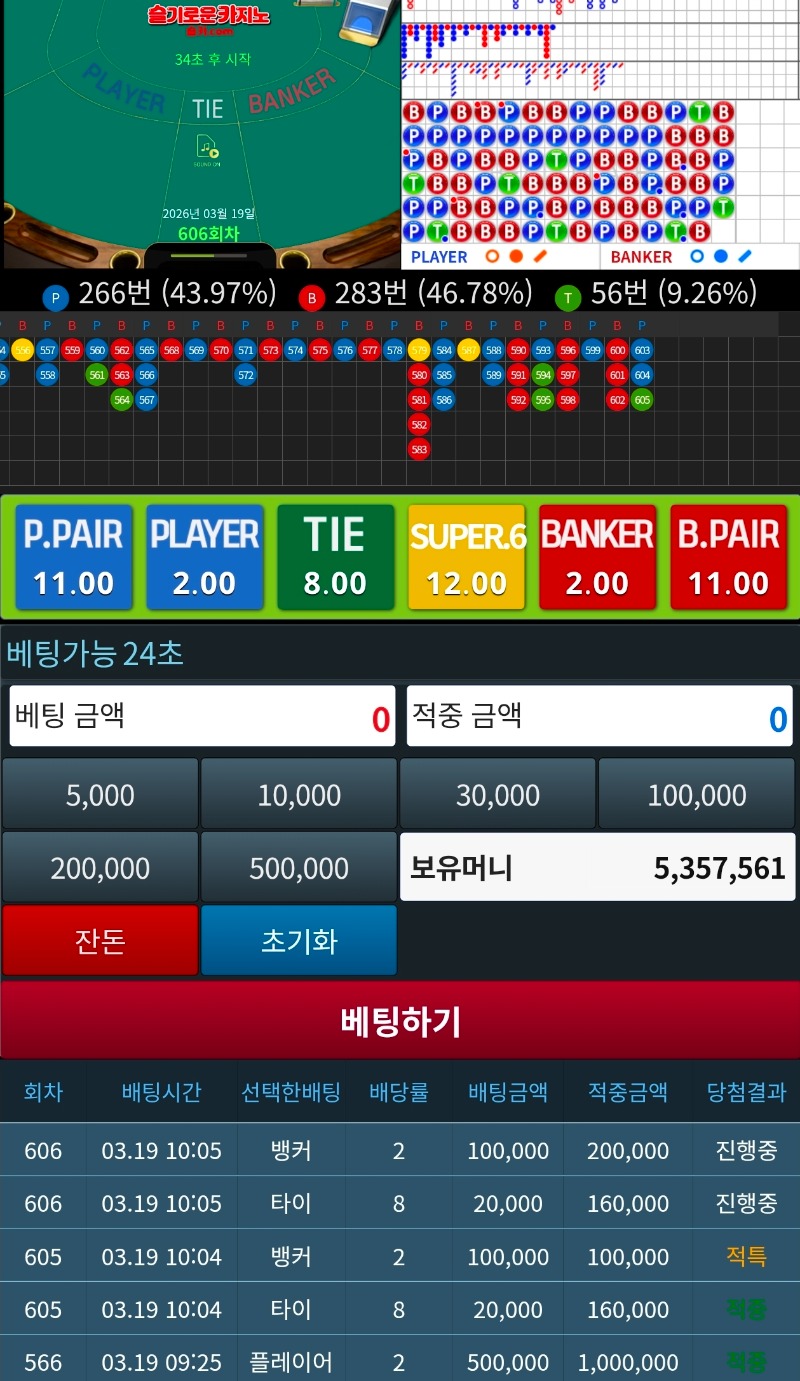Add the 30,000 chip amount
This screenshot has height=1381, width=800.
[x=497, y=795]
